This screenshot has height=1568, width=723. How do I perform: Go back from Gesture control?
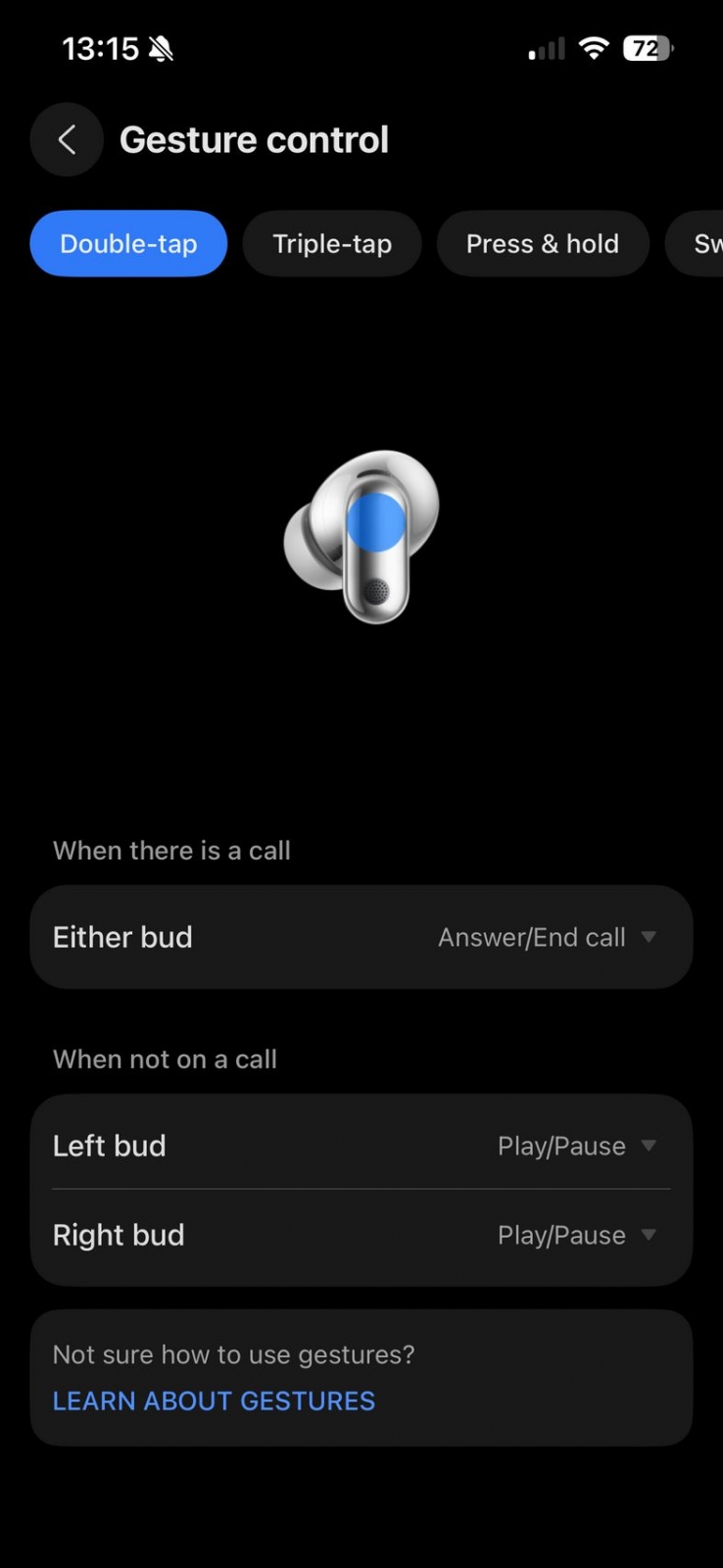click(x=67, y=140)
